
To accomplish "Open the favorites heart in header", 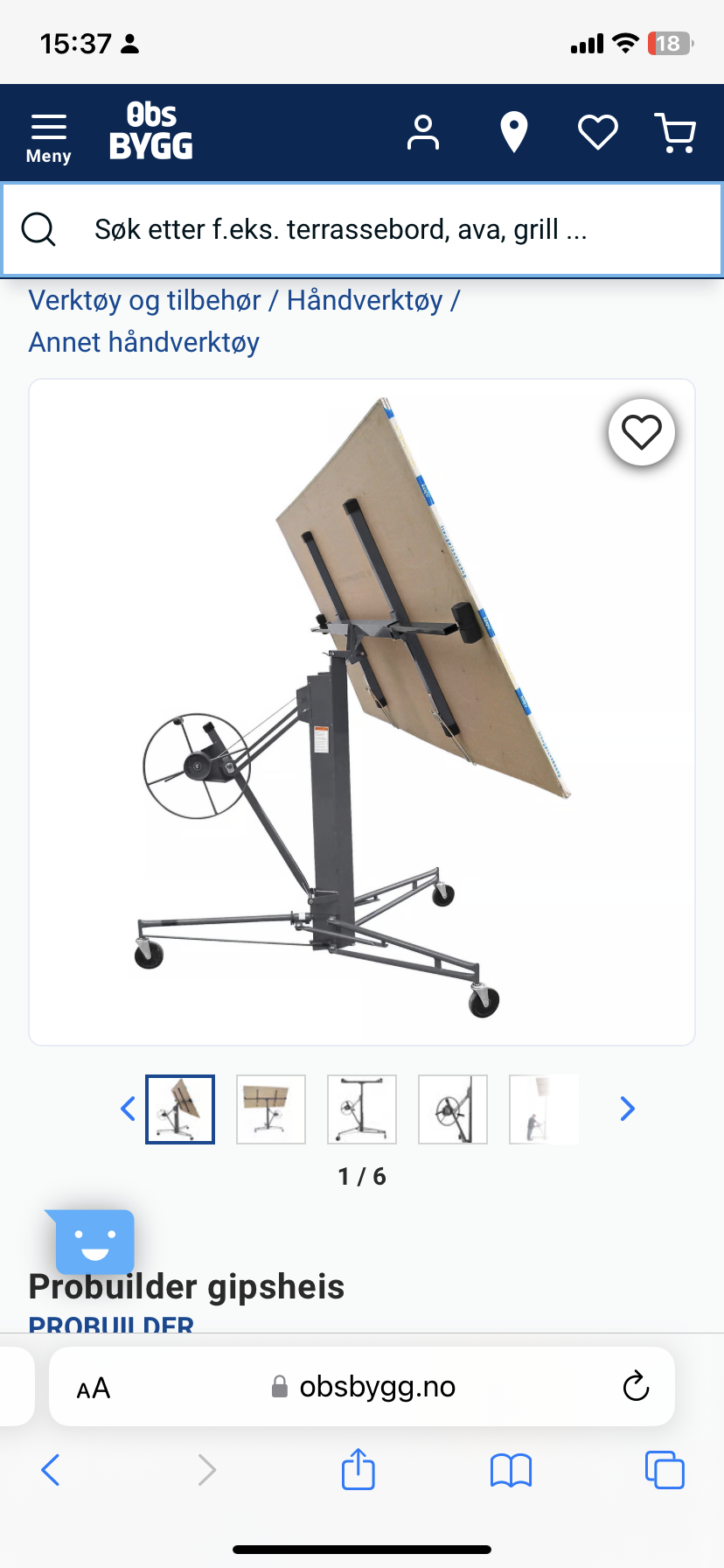I will point(598,133).
